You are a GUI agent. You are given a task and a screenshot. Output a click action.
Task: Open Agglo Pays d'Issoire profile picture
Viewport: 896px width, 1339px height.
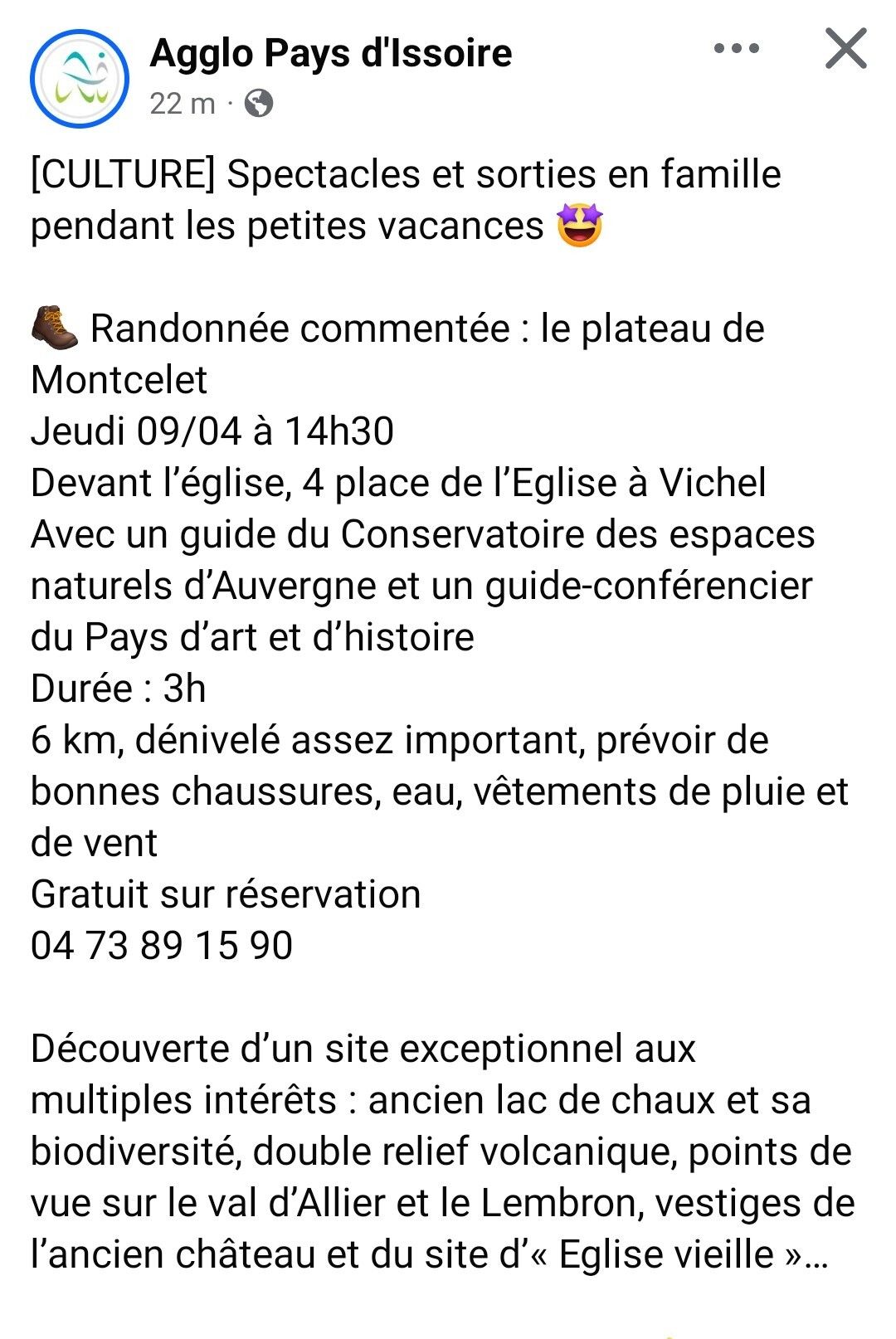[80, 79]
